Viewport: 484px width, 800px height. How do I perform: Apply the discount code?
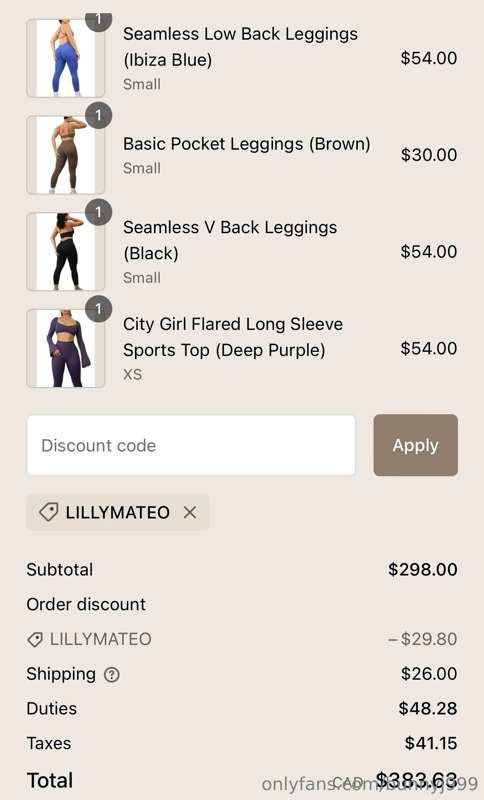tap(415, 445)
